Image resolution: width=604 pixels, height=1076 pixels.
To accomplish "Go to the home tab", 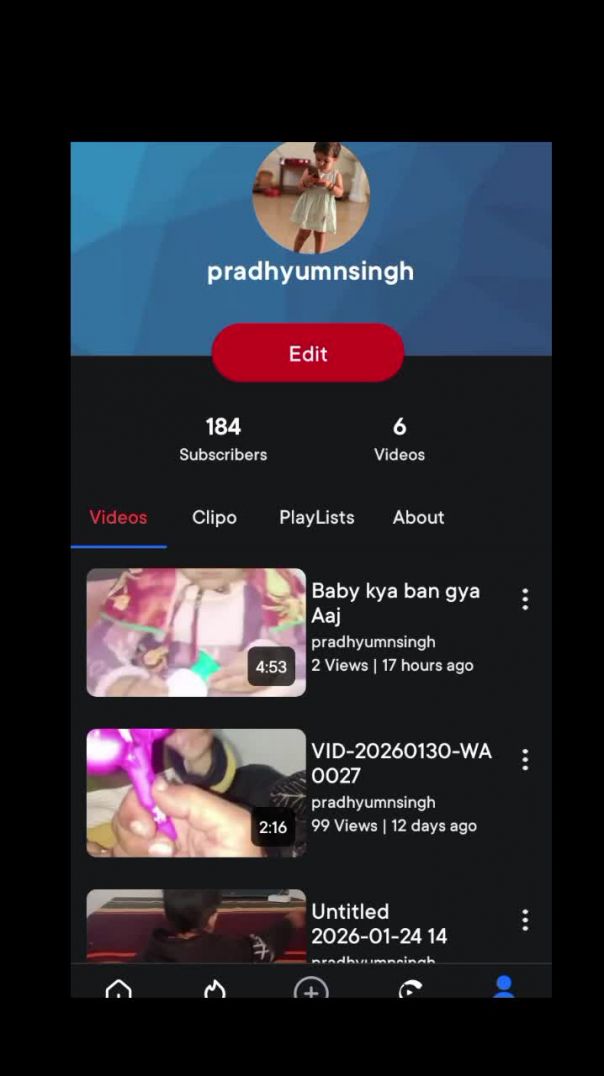I will (118, 988).
